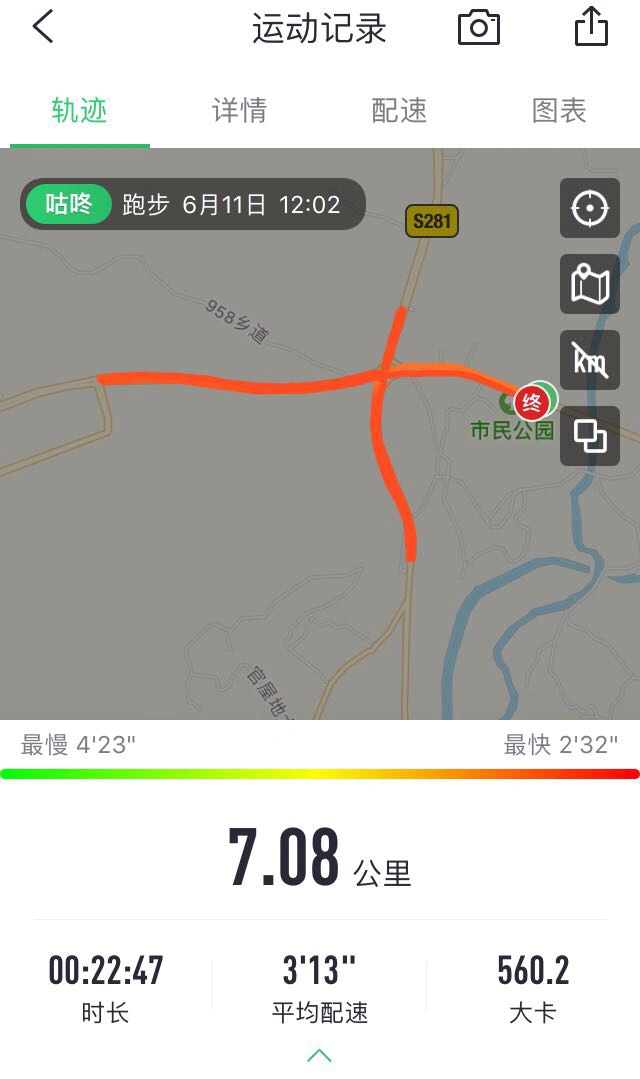Go back from the workout record
This screenshot has height=1079, width=640.
pyautogui.click(x=43, y=27)
